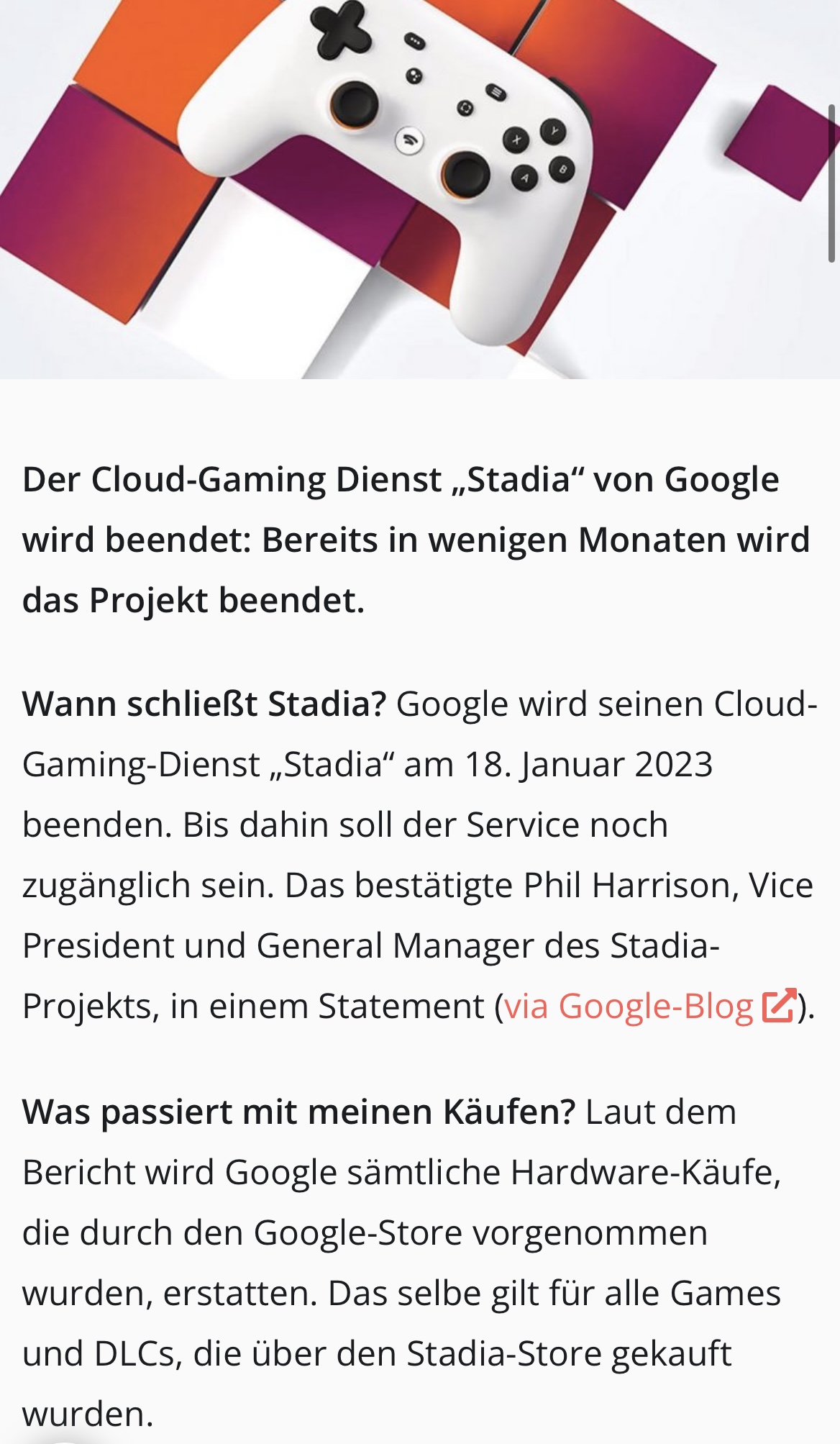
Task: Open the 'via Google-Blog' link
Action: tap(629, 1007)
